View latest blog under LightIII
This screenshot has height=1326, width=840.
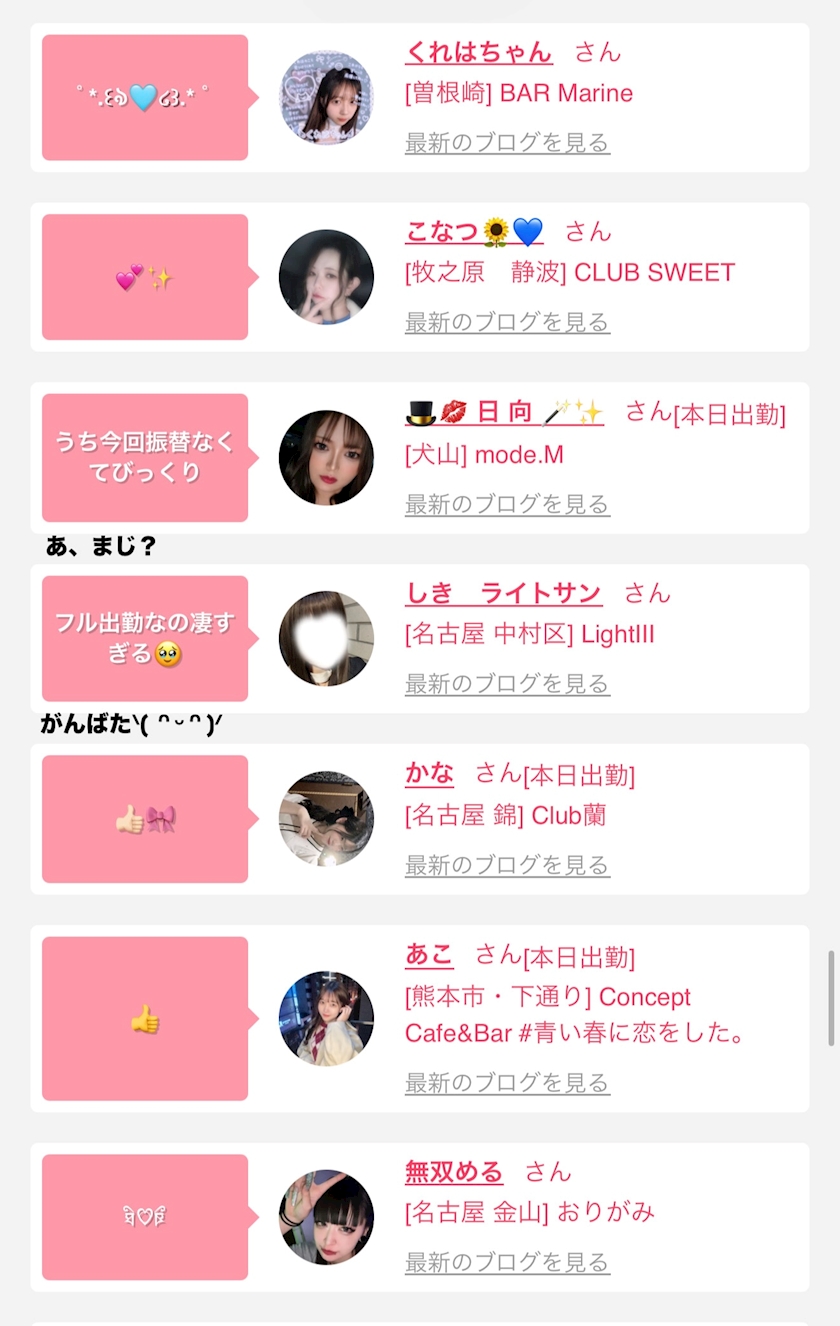pyautogui.click(x=507, y=684)
